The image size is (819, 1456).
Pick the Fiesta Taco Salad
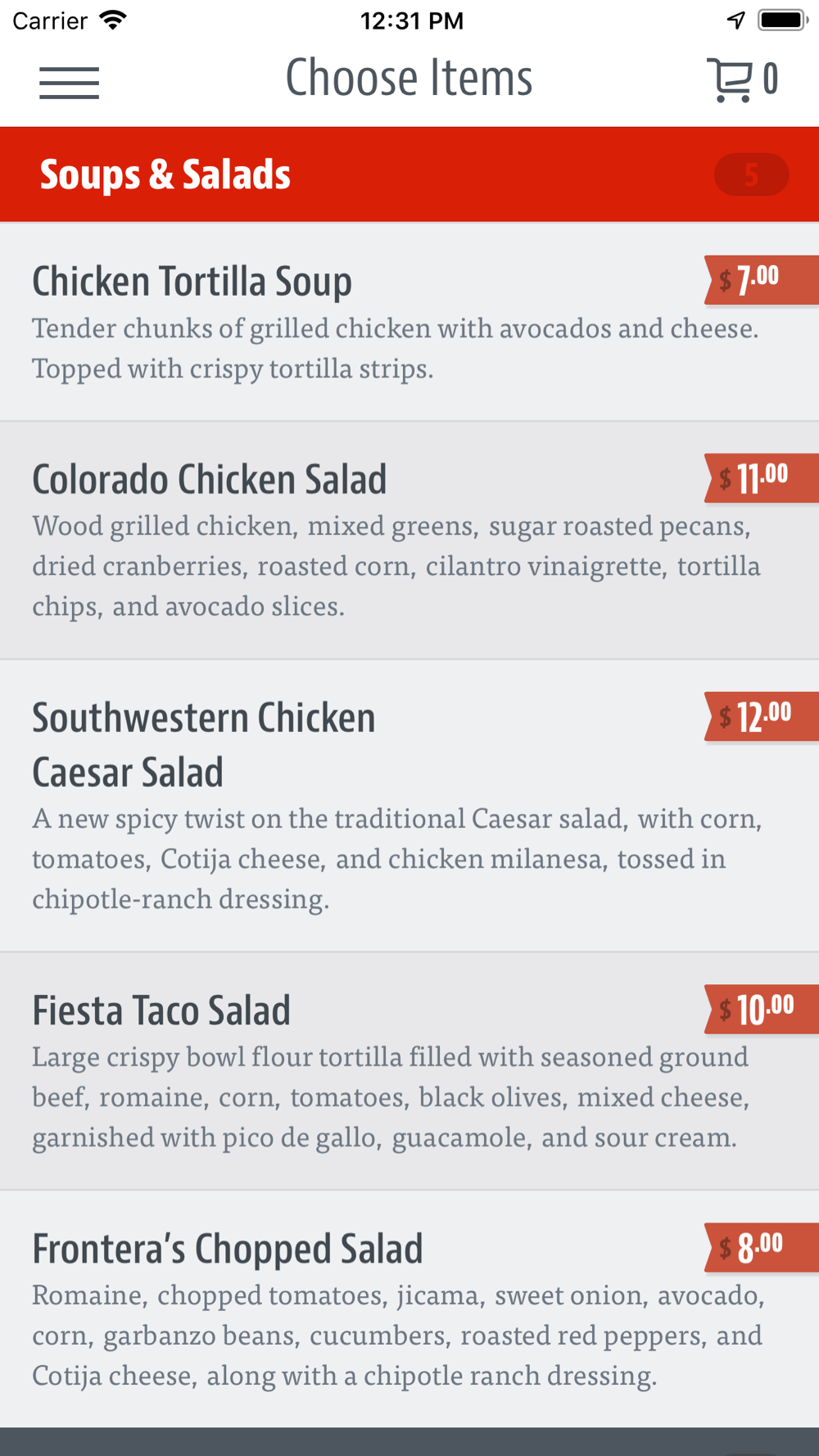click(x=409, y=1071)
